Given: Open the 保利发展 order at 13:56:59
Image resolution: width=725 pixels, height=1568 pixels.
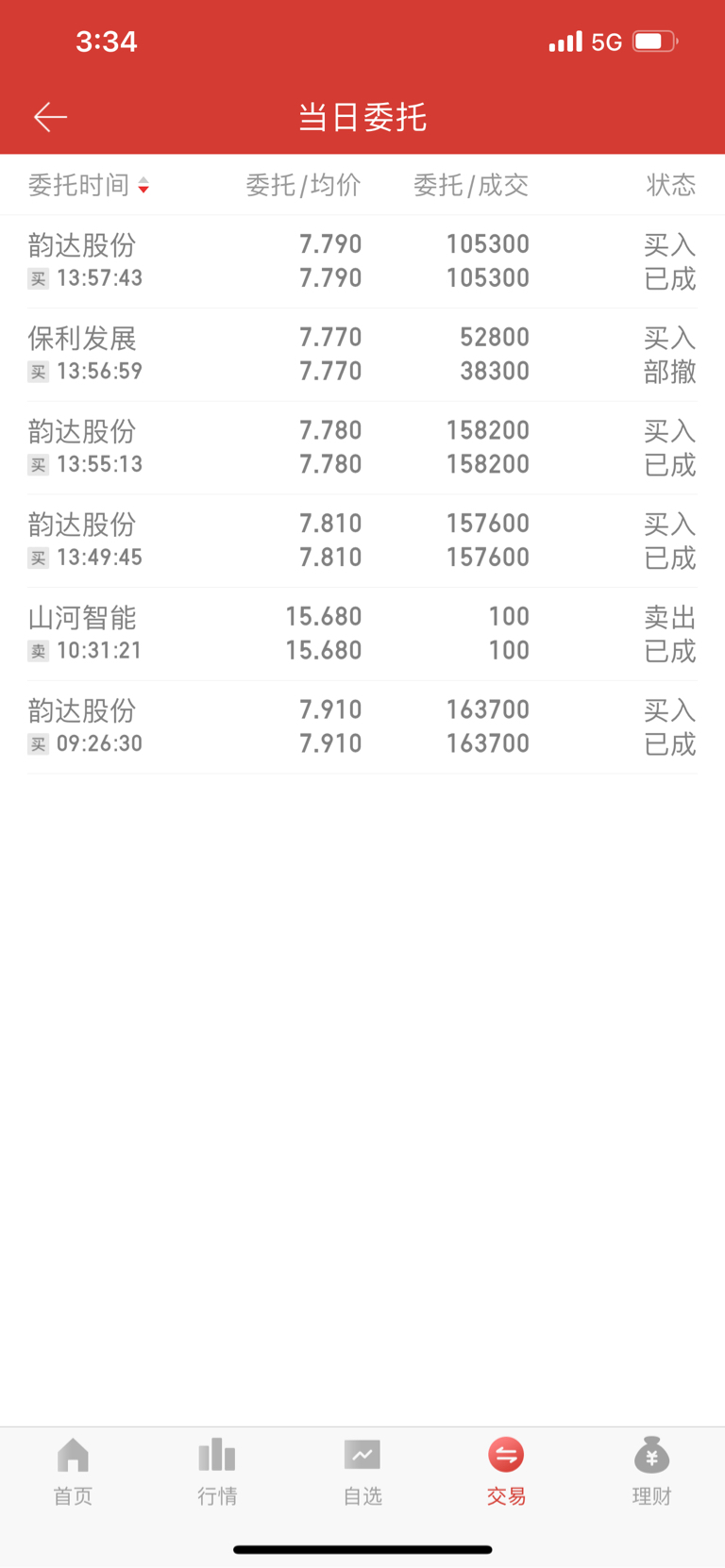Looking at the screenshot, I should 362,355.
